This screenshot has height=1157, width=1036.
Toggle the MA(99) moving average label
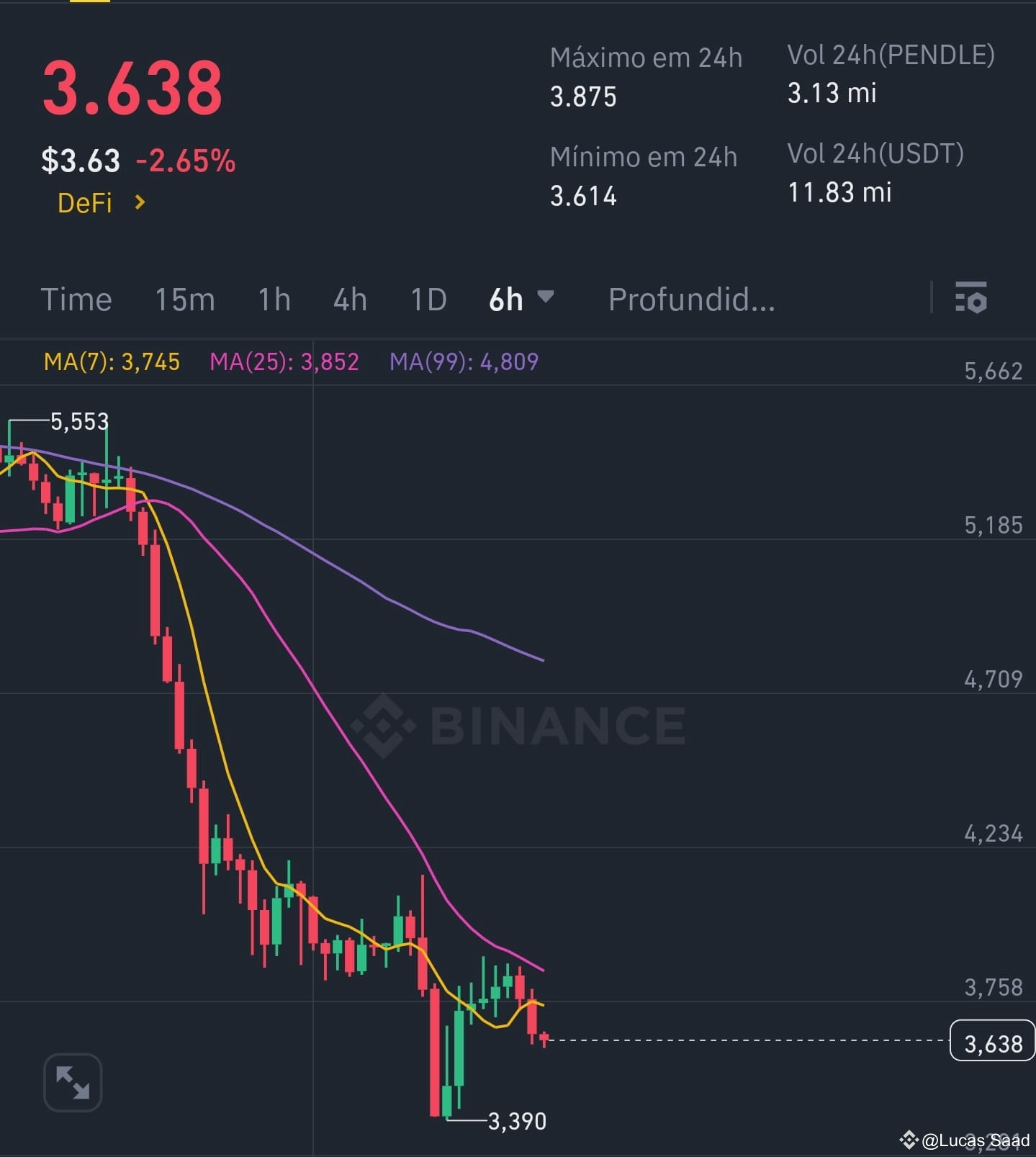(464, 361)
